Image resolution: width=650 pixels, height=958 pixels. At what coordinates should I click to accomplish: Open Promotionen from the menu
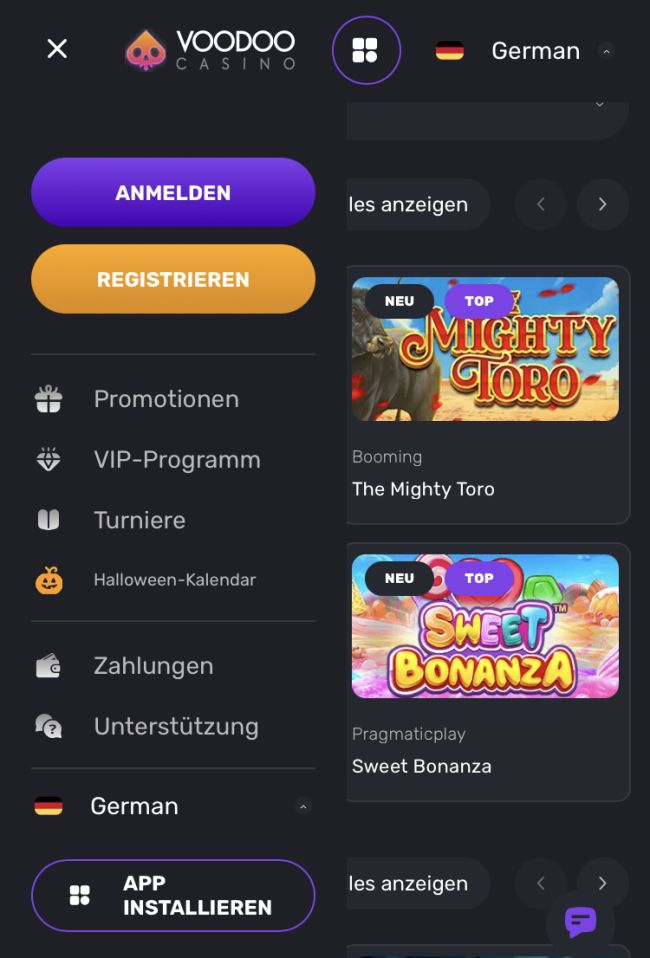(166, 399)
